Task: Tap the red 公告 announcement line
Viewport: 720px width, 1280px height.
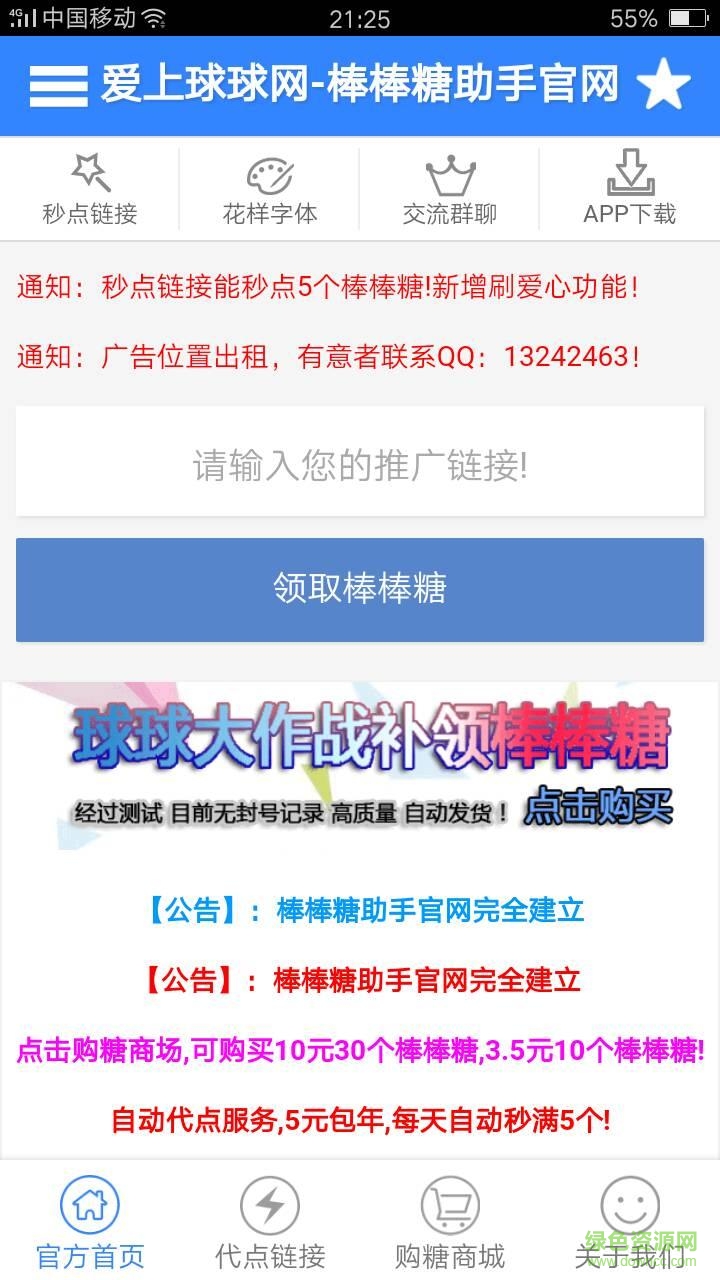Action: [x=360, y=980]
